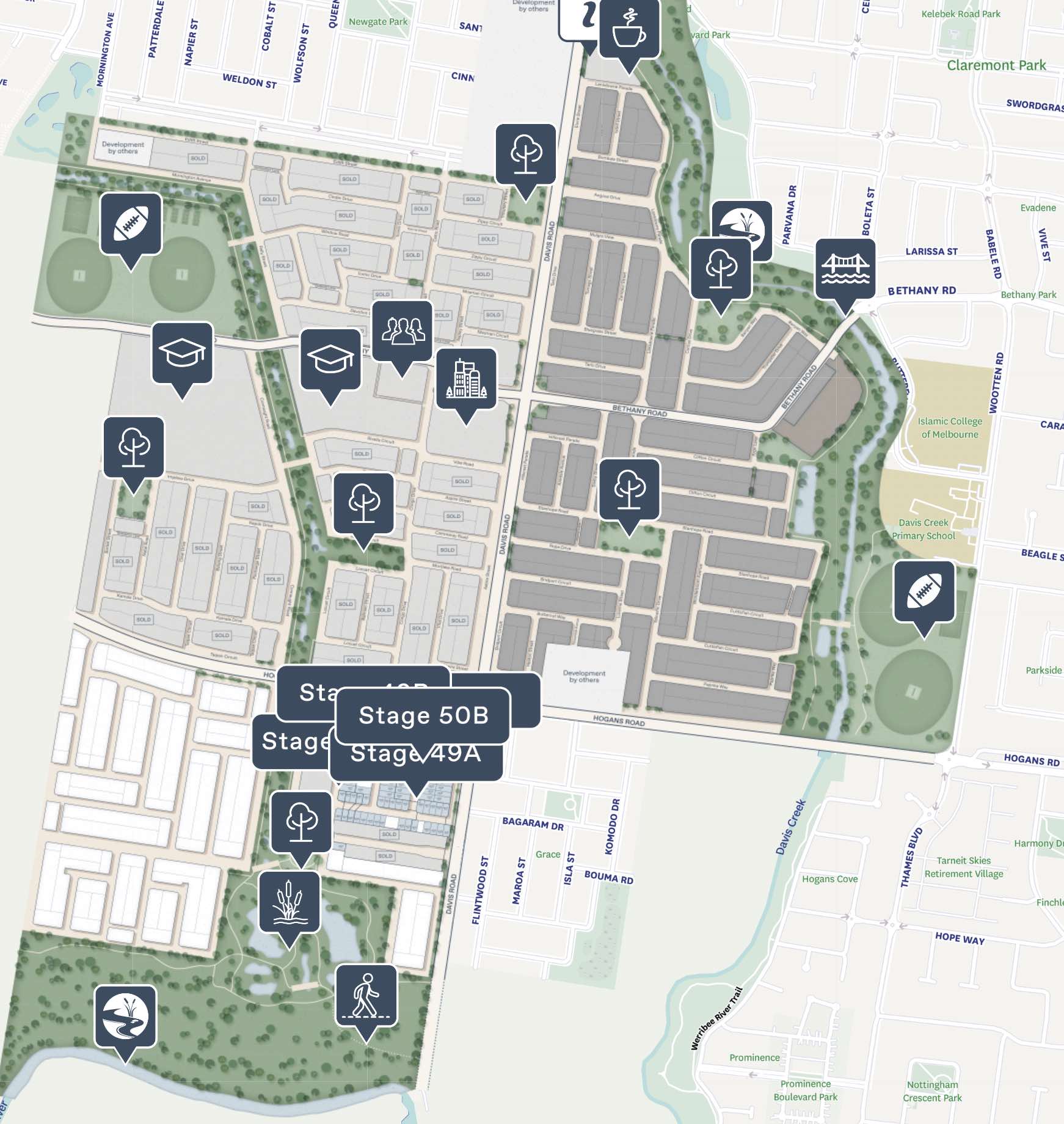Open the community people group marker
This screenshot has height=1124, width=1064.
(x=403, y=330)
